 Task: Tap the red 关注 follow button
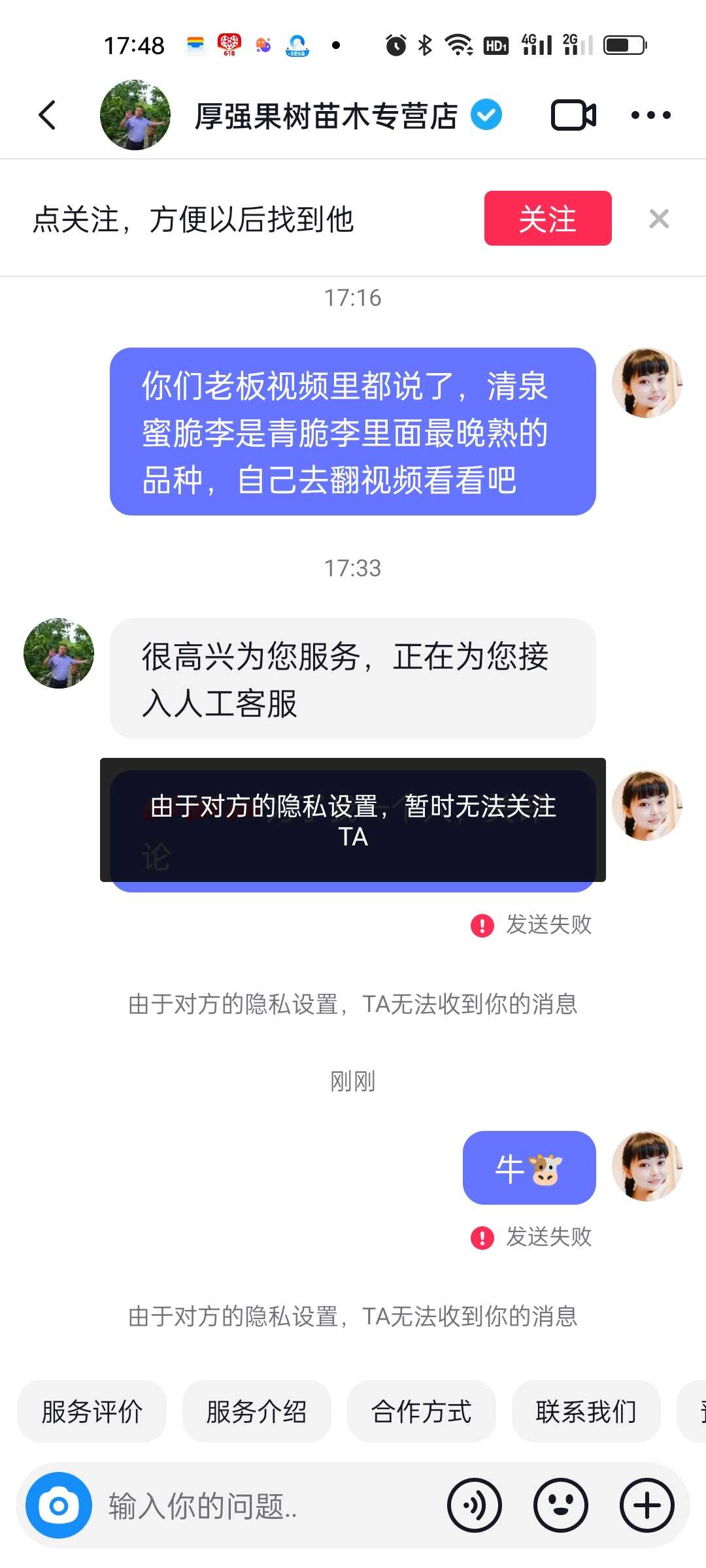(547, 218)
